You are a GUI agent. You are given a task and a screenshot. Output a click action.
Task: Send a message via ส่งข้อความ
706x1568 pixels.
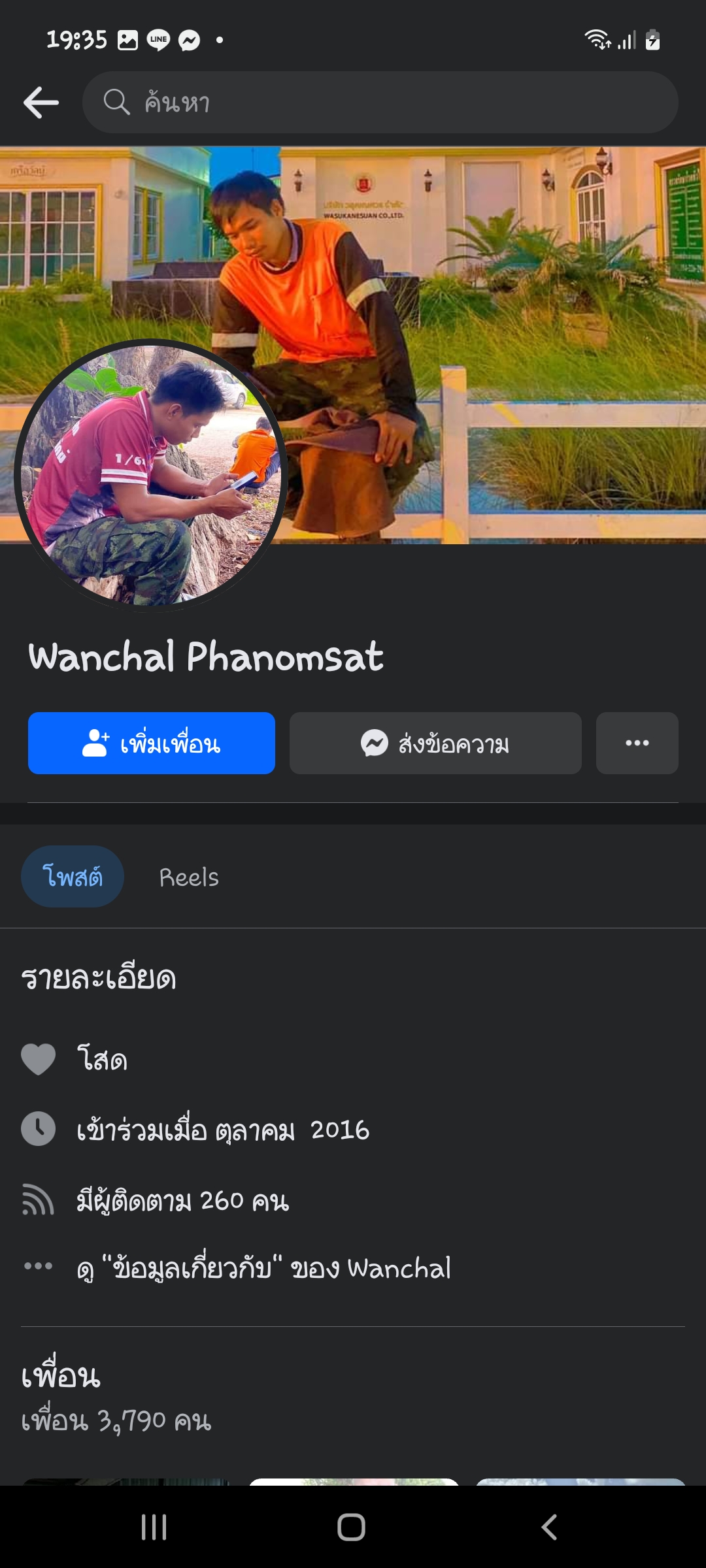pos(435,743)
